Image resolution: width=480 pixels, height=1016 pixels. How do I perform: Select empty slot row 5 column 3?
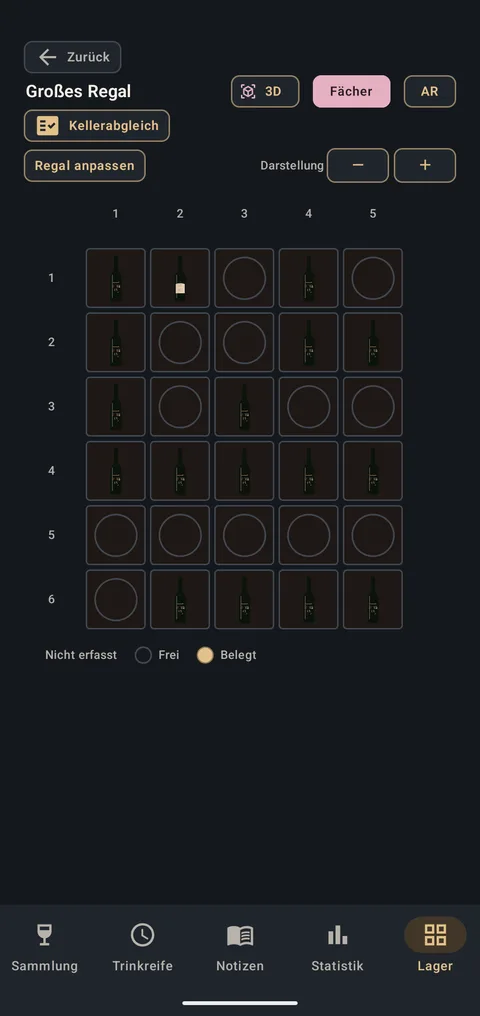[244, 535]
